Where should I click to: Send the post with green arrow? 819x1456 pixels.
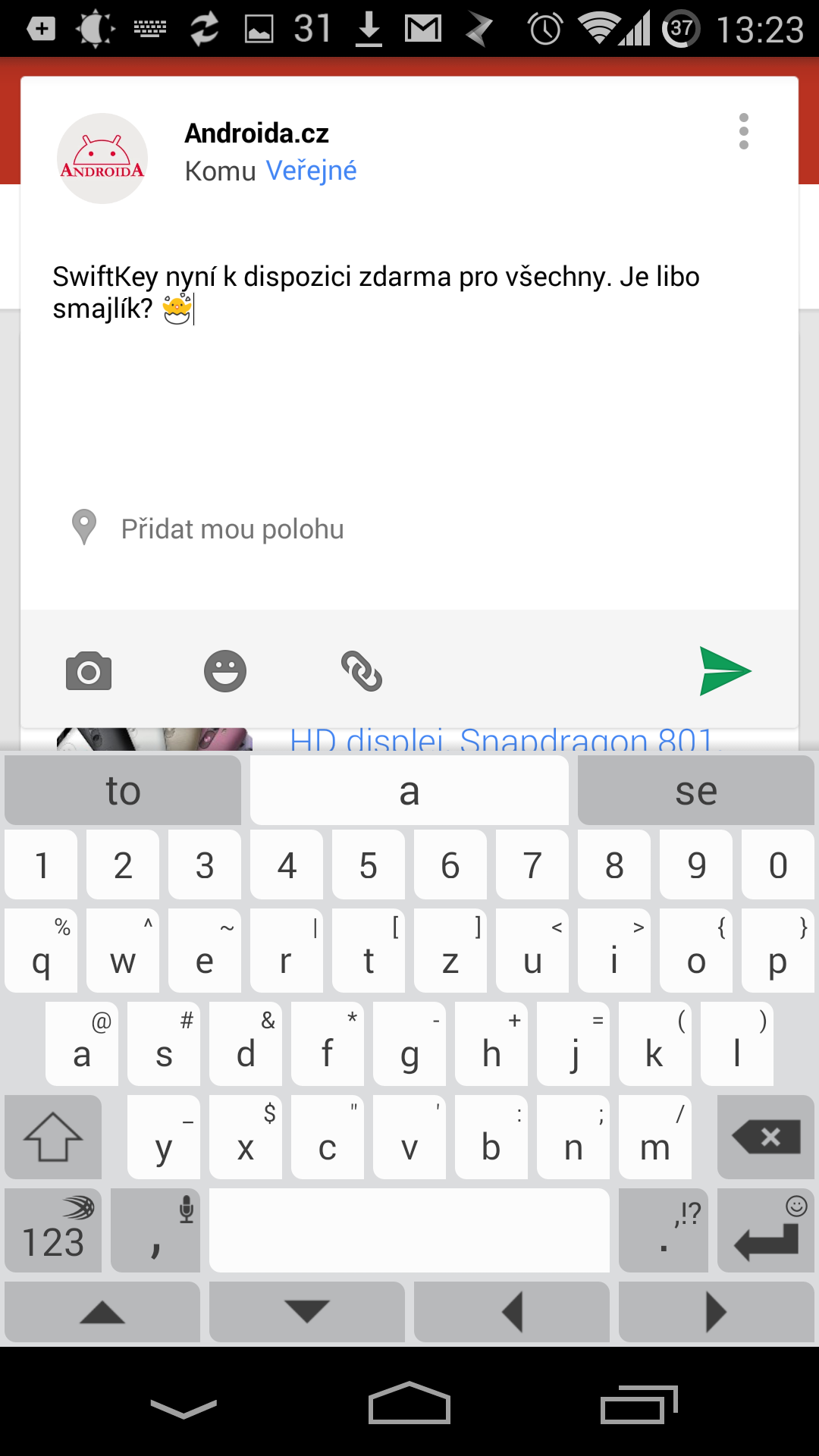[x=725, y=670]
